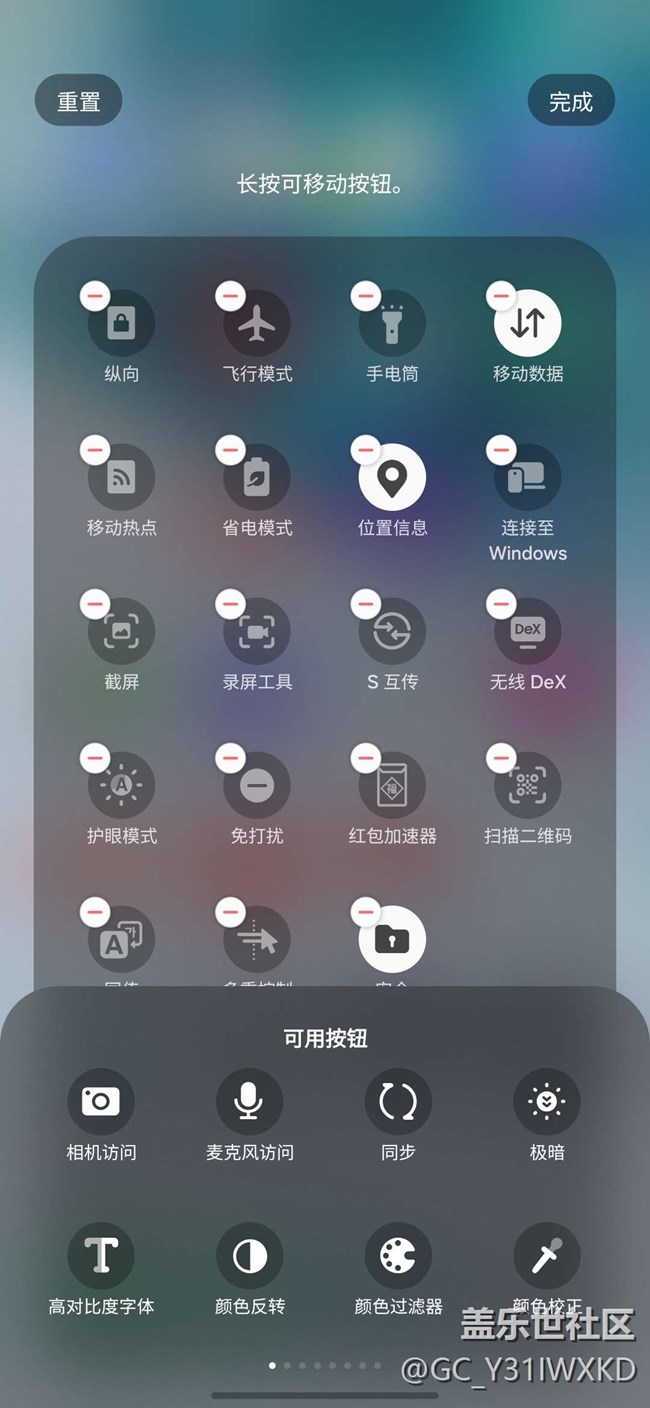This screenshot has width=650, height=1408.
Task: Remove the 截屏 screenshot button
Action: 95,604
